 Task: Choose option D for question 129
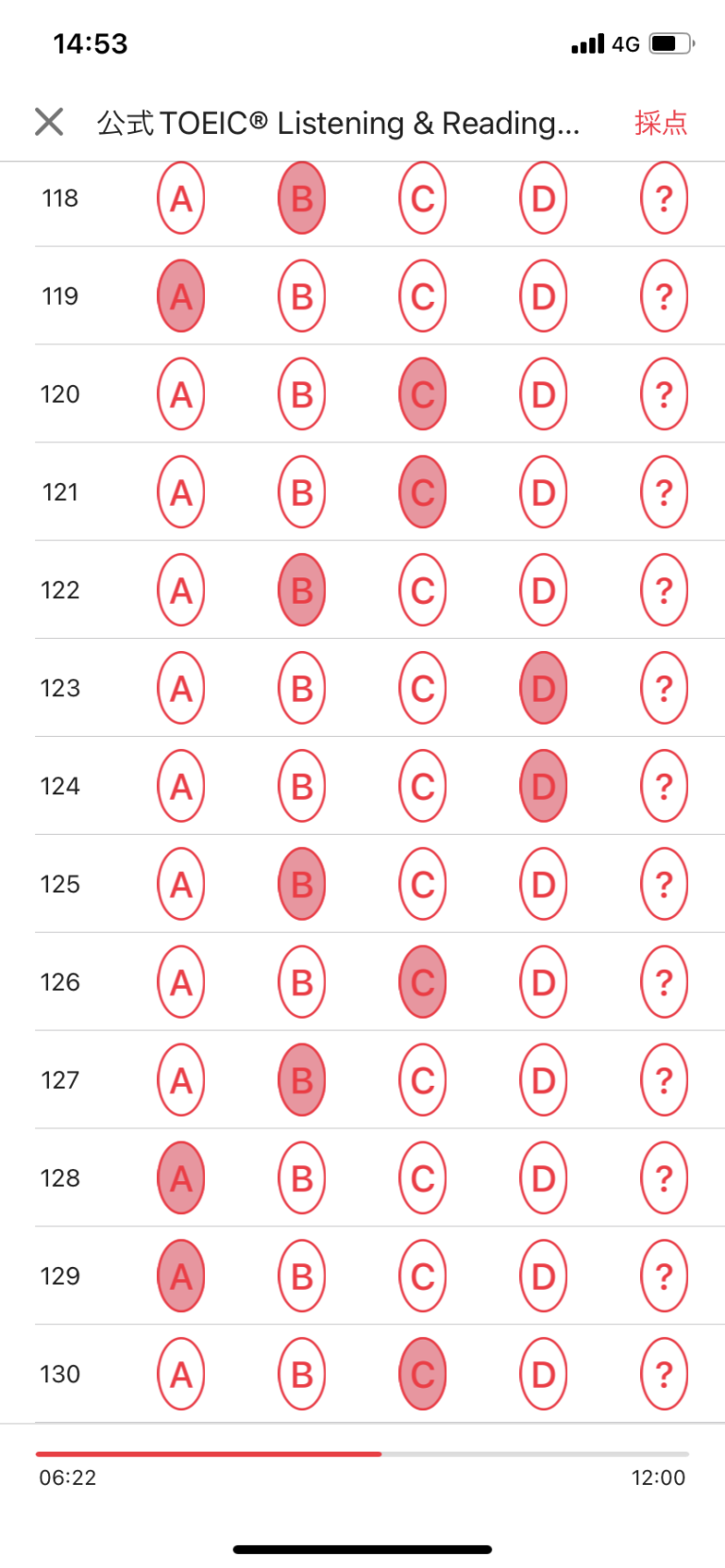point(544,1277)
